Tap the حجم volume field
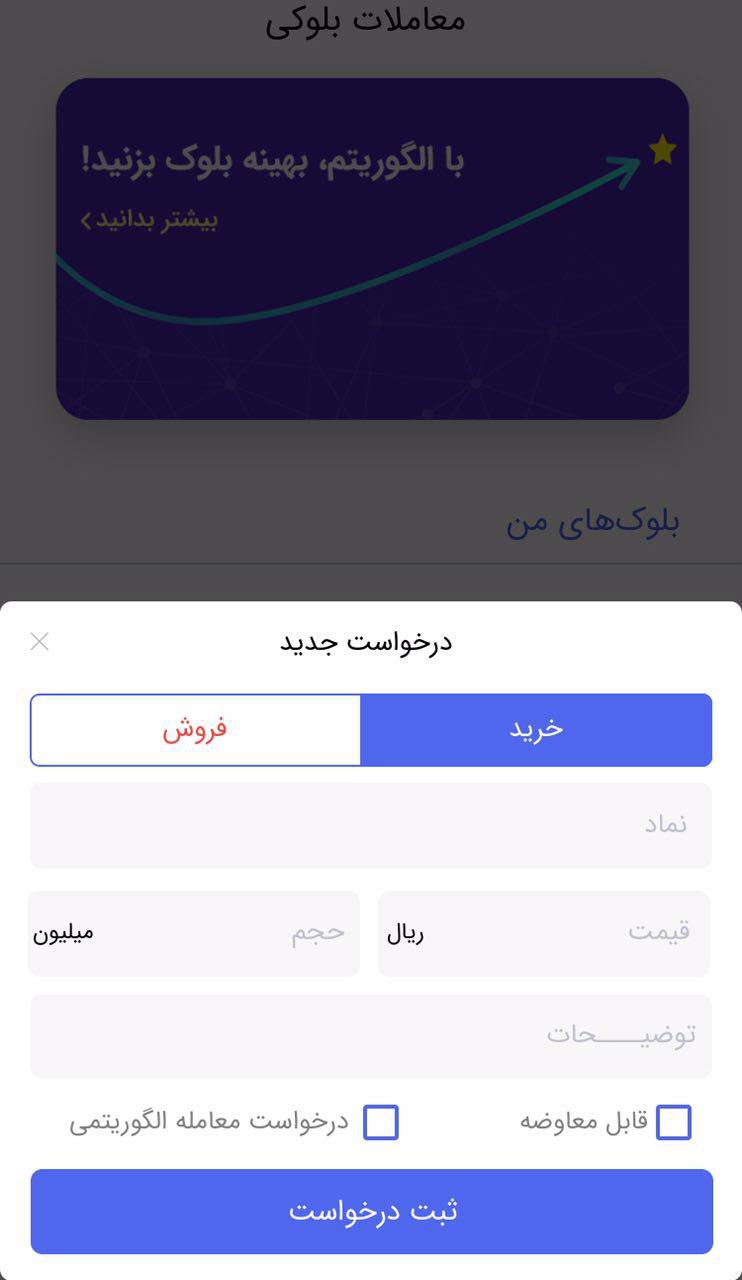The height and width of the screenshot is (1280, 742). point(194,933)
